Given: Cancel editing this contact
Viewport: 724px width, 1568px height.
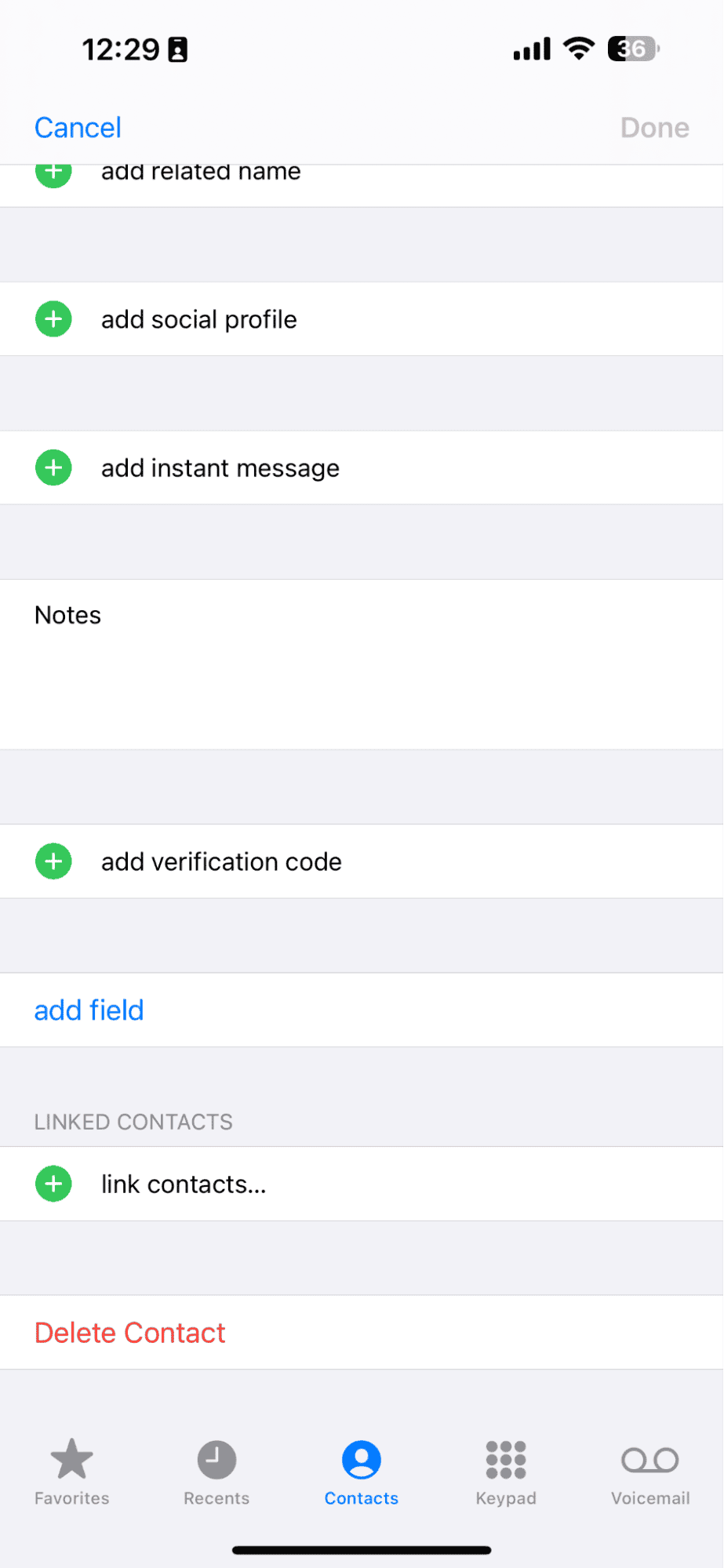Looking at the screenshot, I should coord(77,127).
